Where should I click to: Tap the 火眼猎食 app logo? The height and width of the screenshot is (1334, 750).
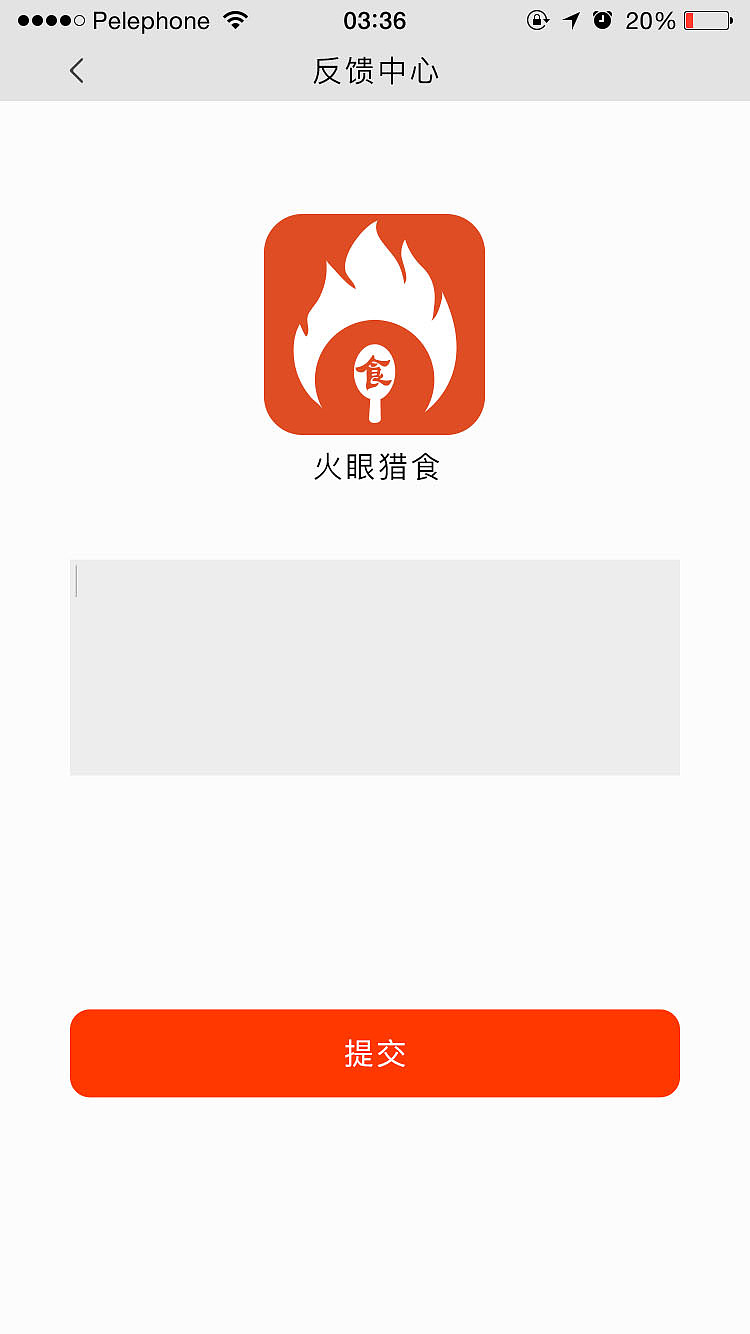click(374, 322)
